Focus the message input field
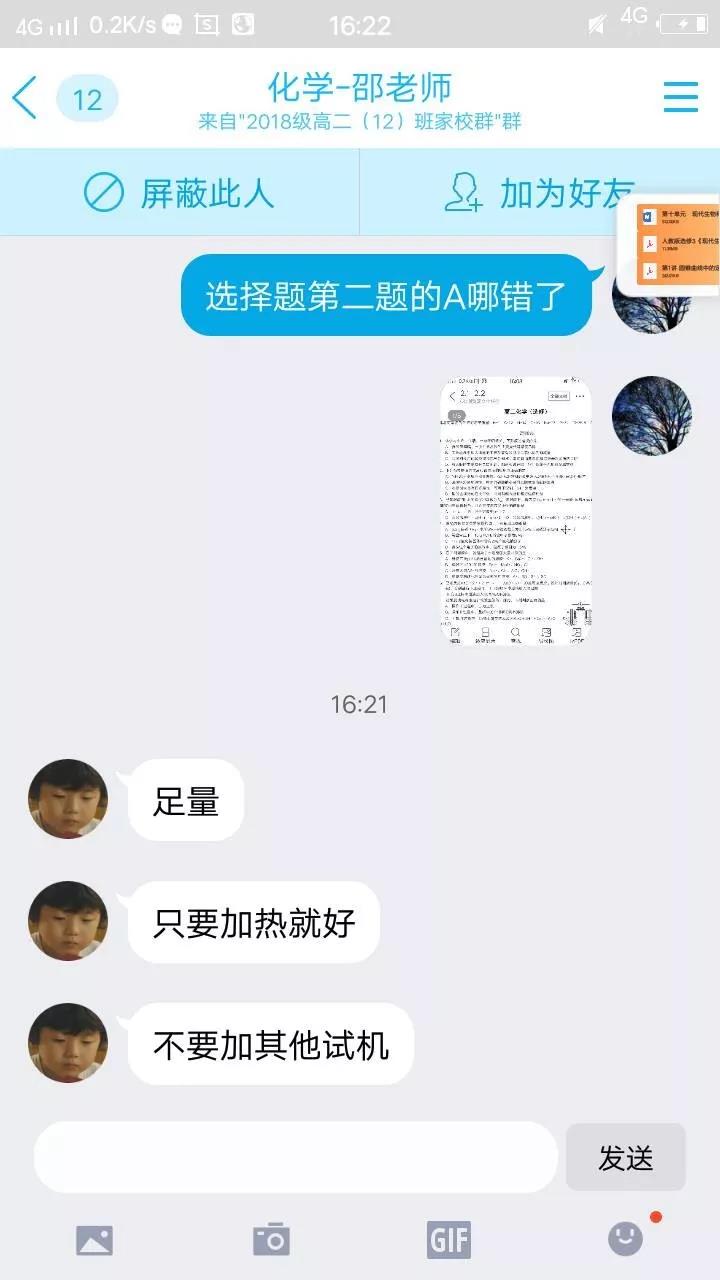The height and width of the screenshot is (1280, 720). point(296,1157)
